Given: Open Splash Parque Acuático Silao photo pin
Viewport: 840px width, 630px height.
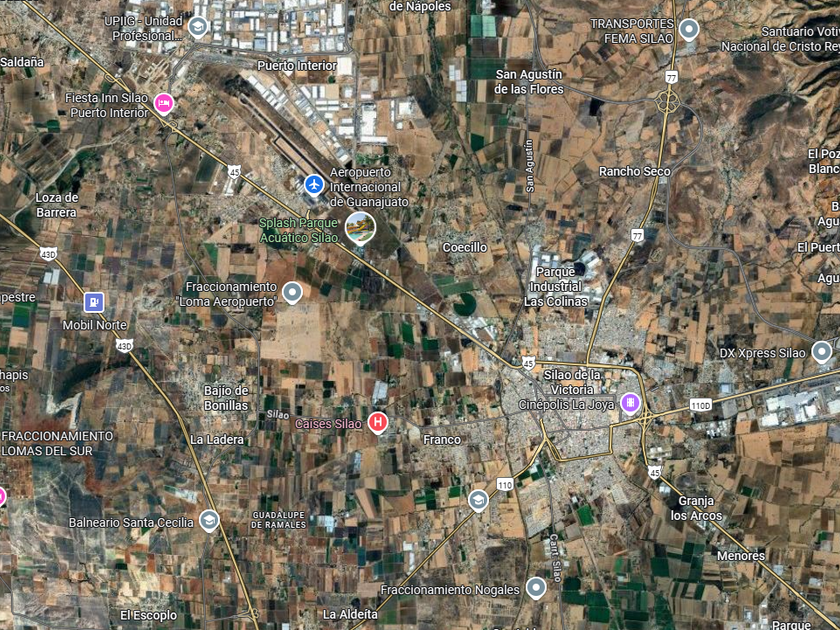Looking at the screenshot, I should pos(360,228).
